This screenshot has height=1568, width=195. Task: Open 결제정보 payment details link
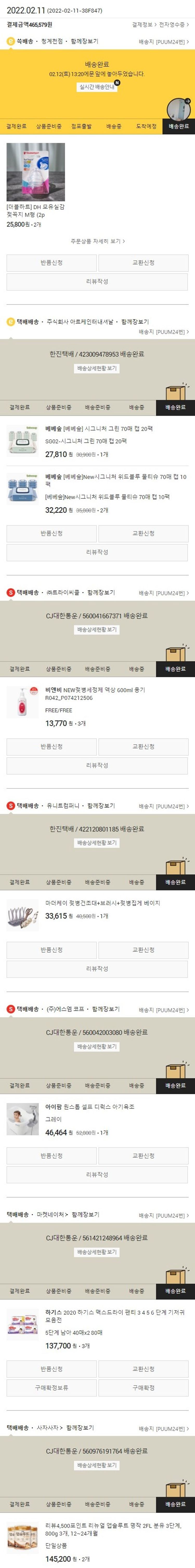pyautogui.click(x=144, y=25)
